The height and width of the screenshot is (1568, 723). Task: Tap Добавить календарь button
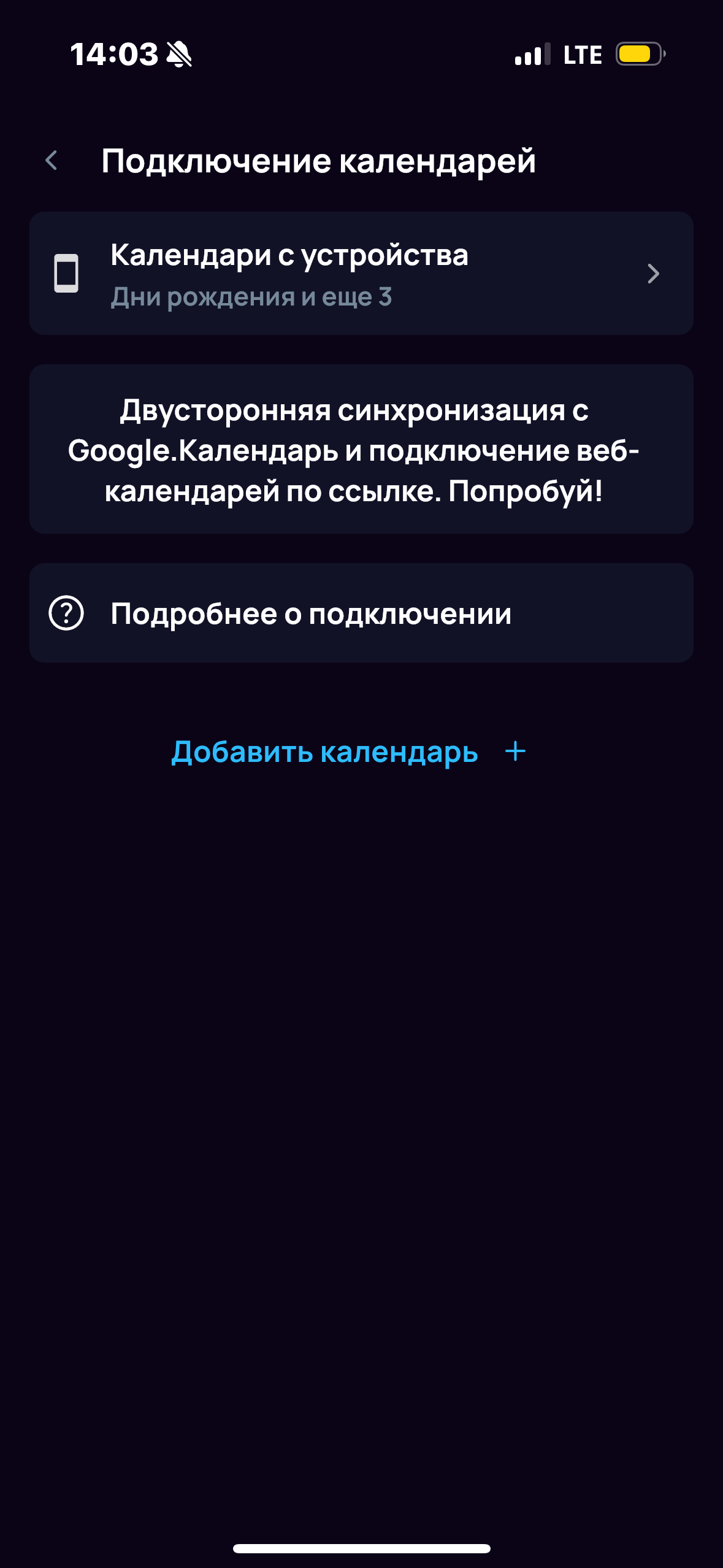(x=348, y=751)
